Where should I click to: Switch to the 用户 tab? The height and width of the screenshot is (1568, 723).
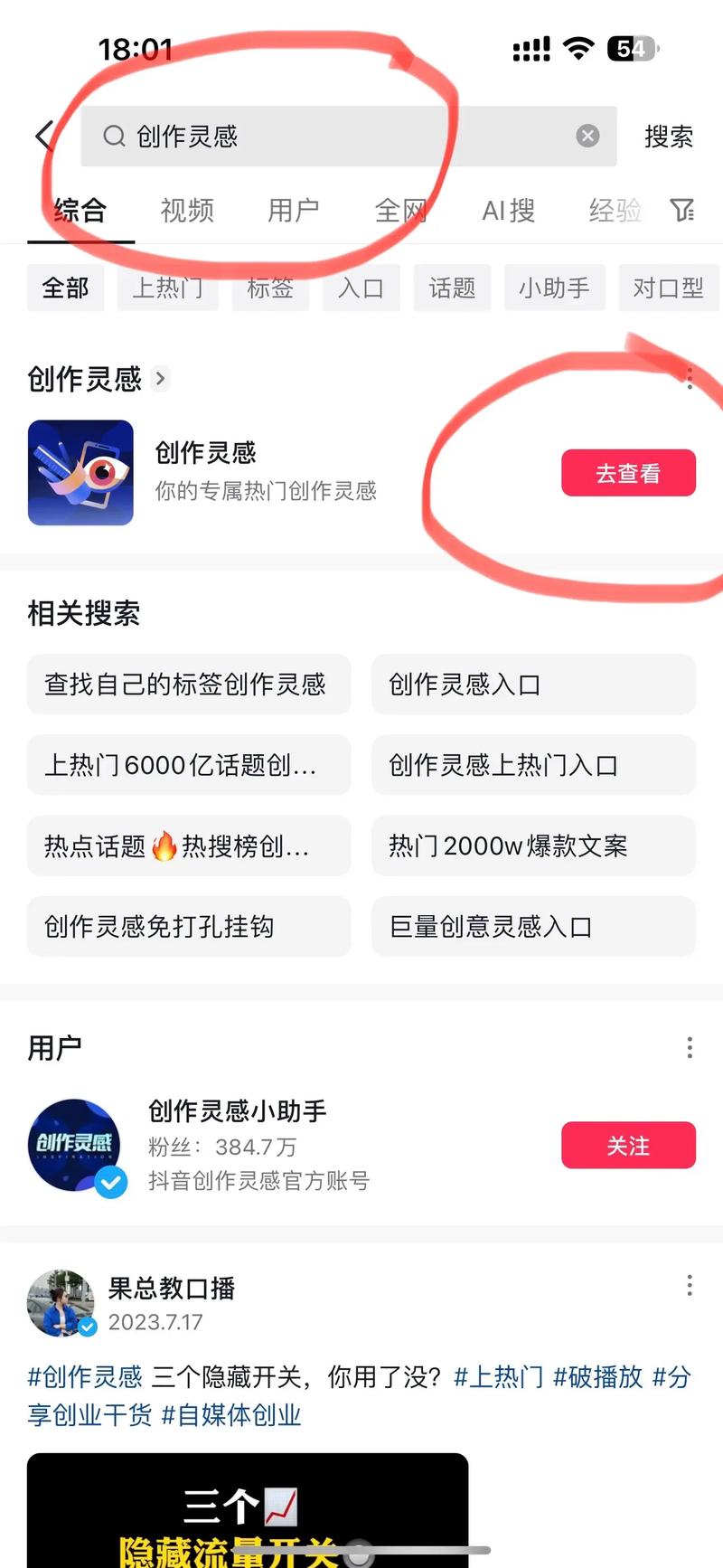click(293, 210)
